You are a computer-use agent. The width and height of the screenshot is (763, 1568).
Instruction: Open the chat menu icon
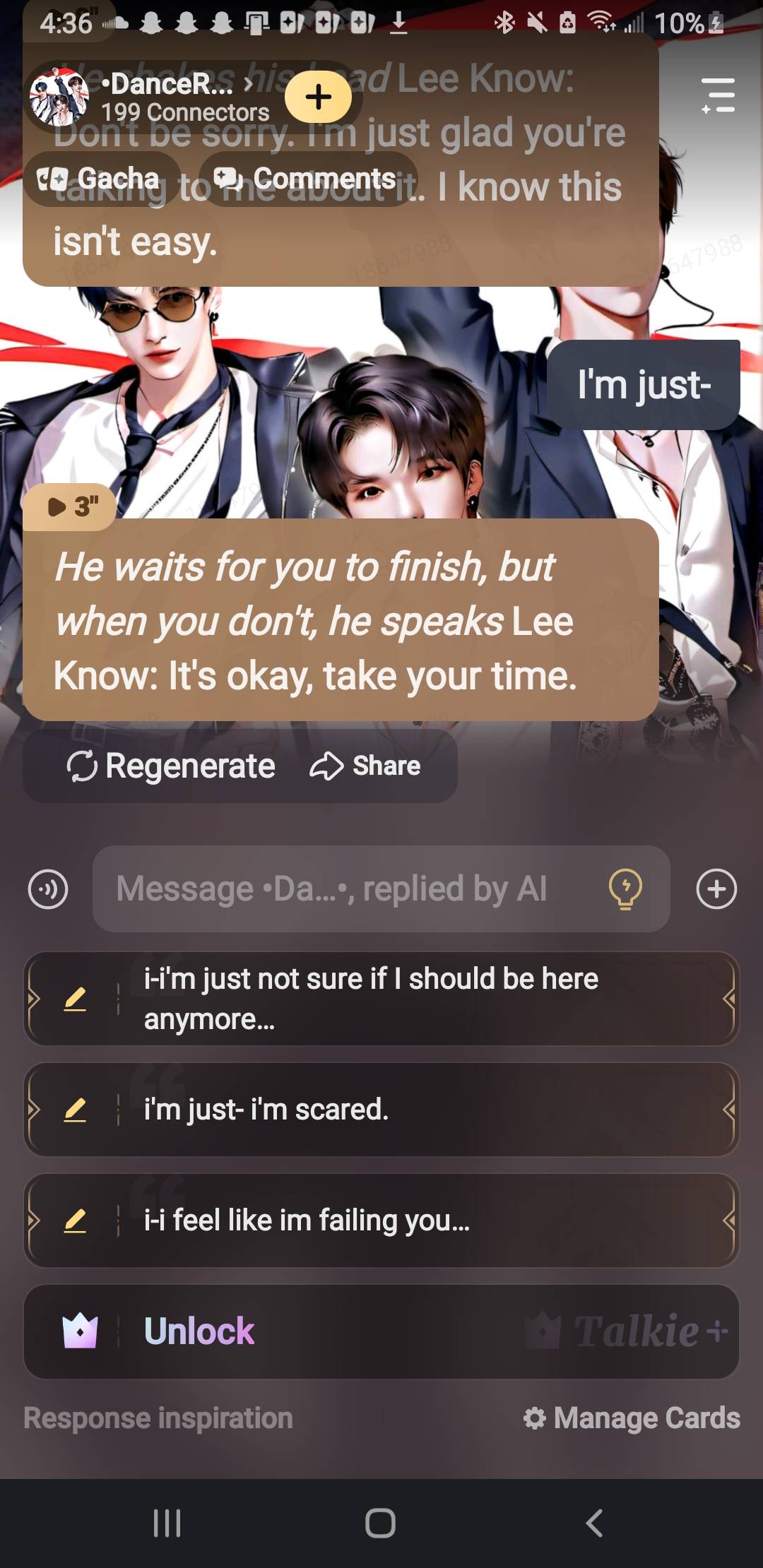click(x=718, y=95)
